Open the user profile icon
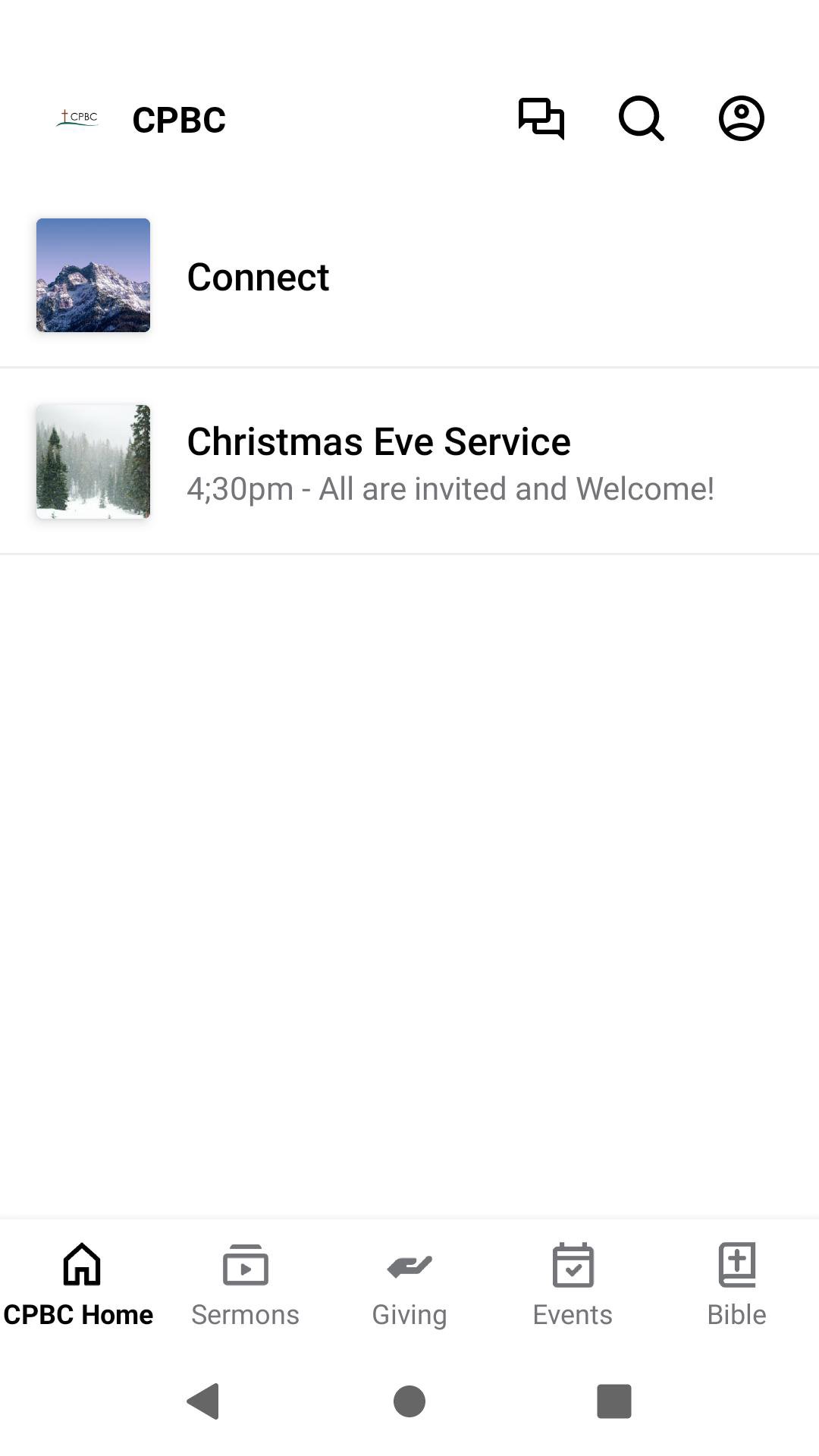819x1456 pixels. [x=741, y=118]
